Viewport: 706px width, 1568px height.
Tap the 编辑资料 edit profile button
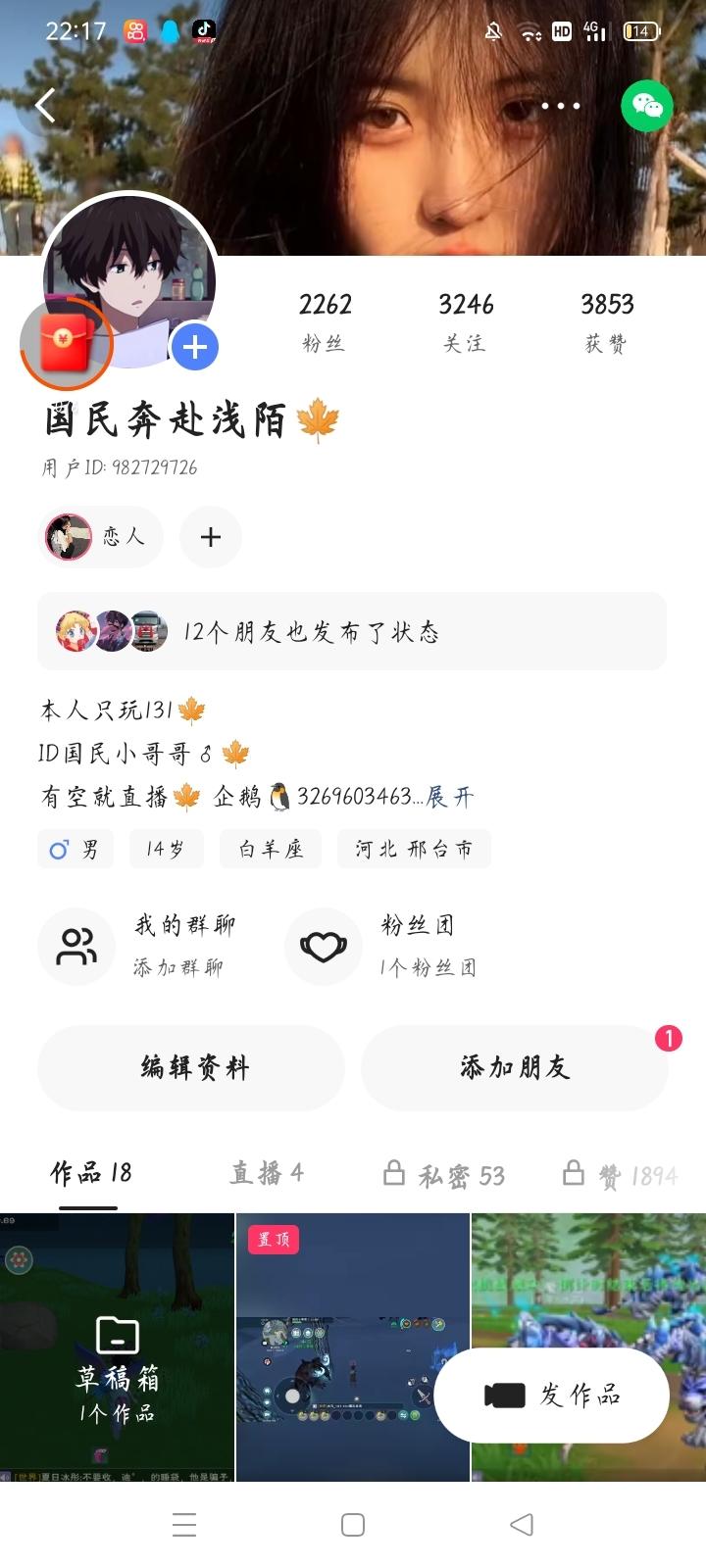click(x=191, y=1067)
